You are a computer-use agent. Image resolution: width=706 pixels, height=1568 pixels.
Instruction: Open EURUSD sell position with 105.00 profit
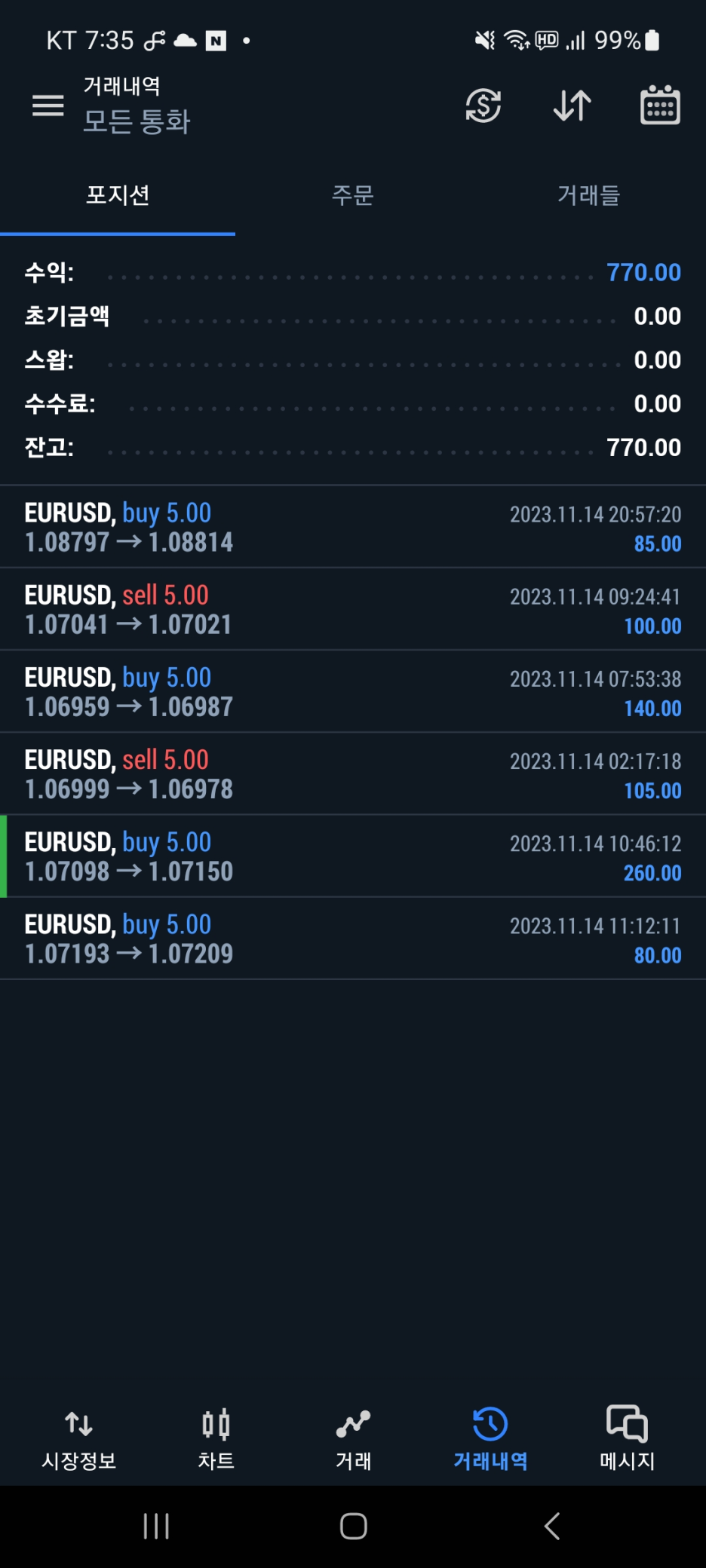[x=353, y=773]
